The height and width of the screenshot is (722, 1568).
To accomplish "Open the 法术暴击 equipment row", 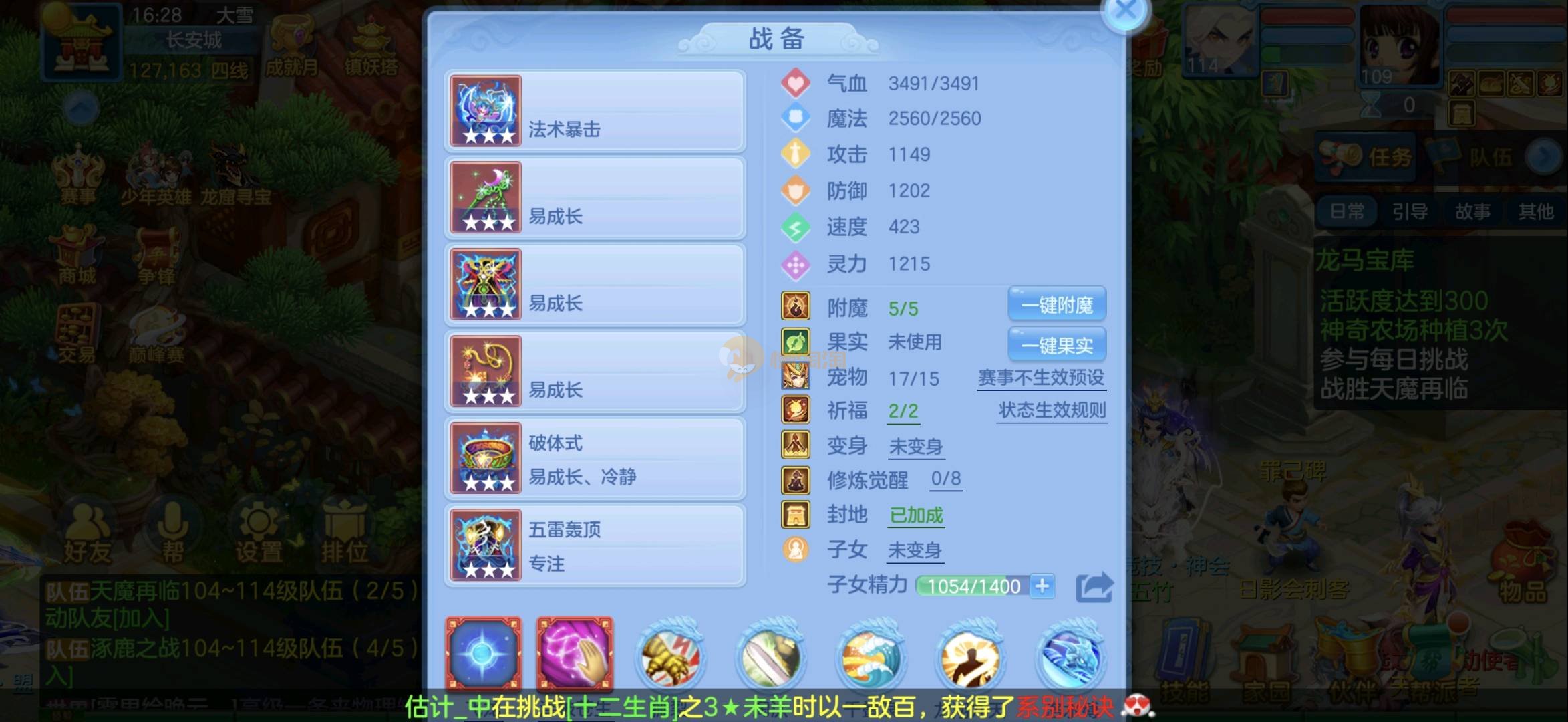I will (x=595, y=111).
